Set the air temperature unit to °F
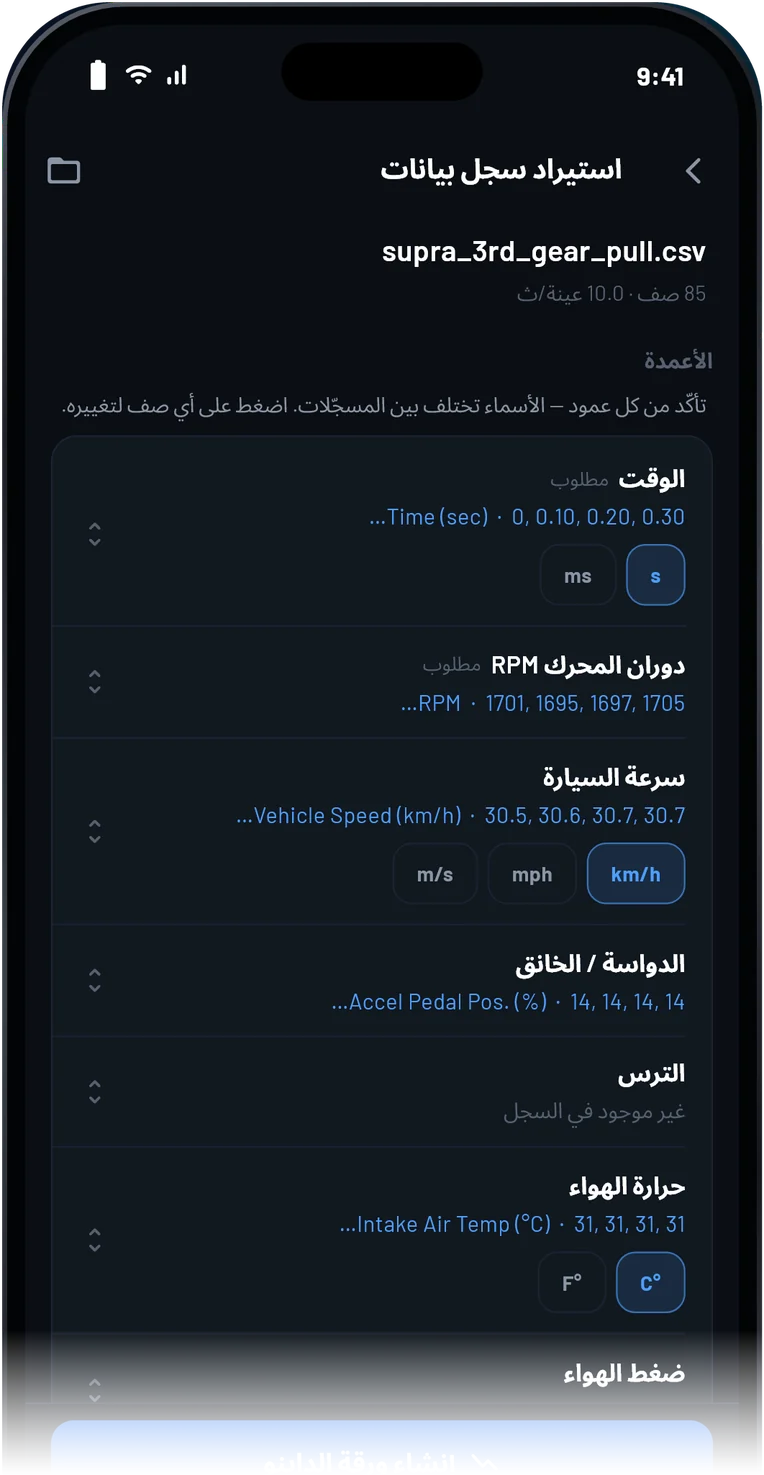Image resolution: width=764 pixels, height=1475 pixels. (x=572, y=1282)
